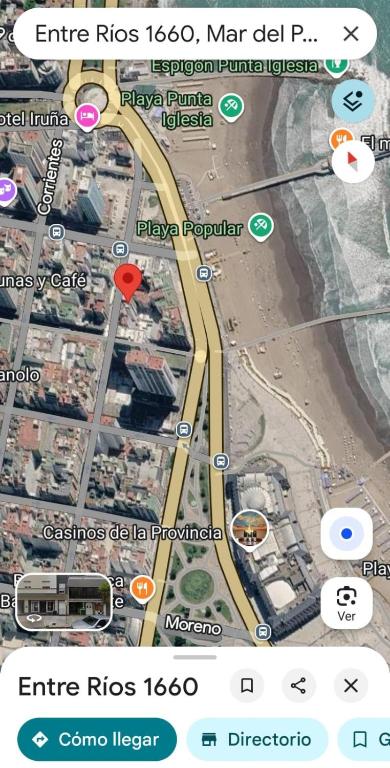Save Entre Ríos 1660 with bookmark icon
Image resolution: width=390 pixels, height=768 pixels.
[247, 686]
